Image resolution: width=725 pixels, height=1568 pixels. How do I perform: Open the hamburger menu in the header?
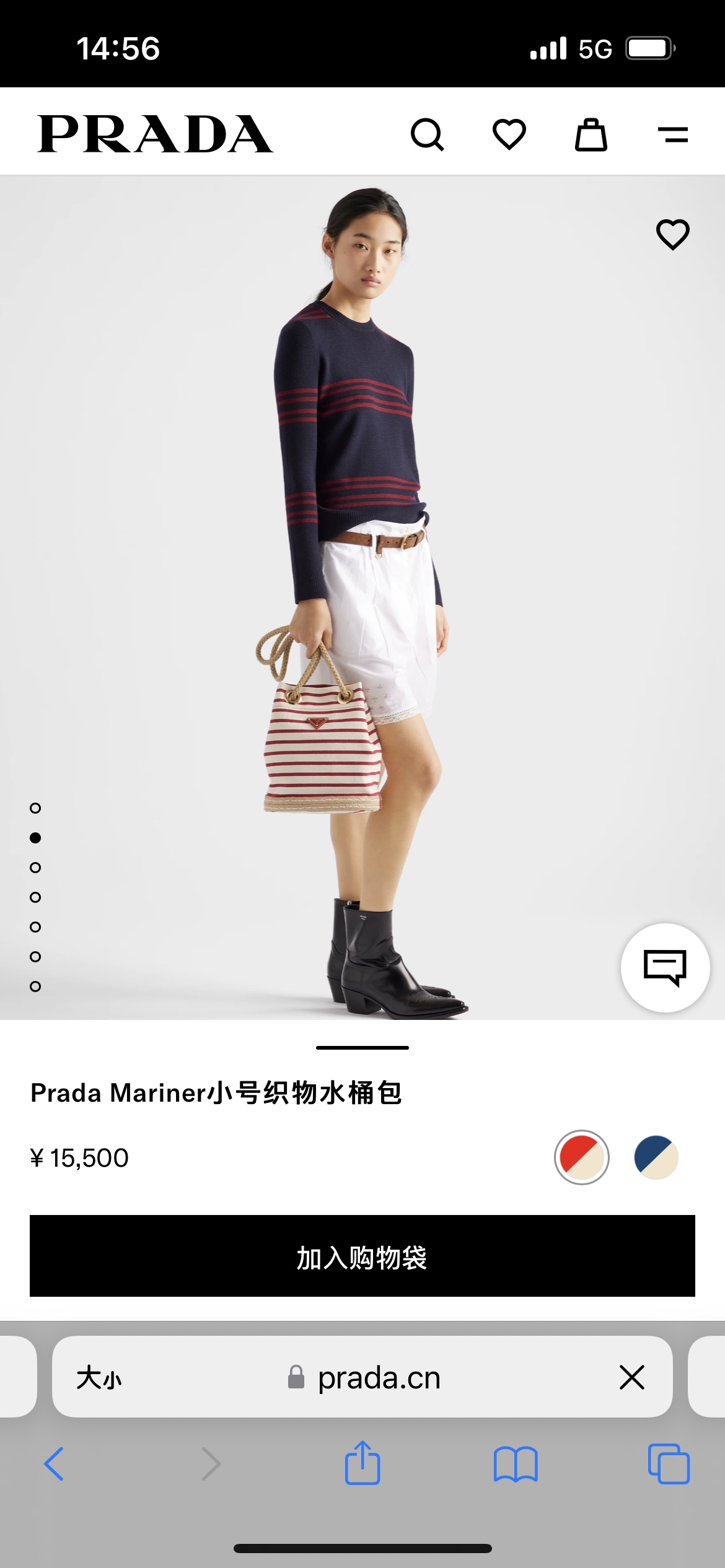[673, 134]
